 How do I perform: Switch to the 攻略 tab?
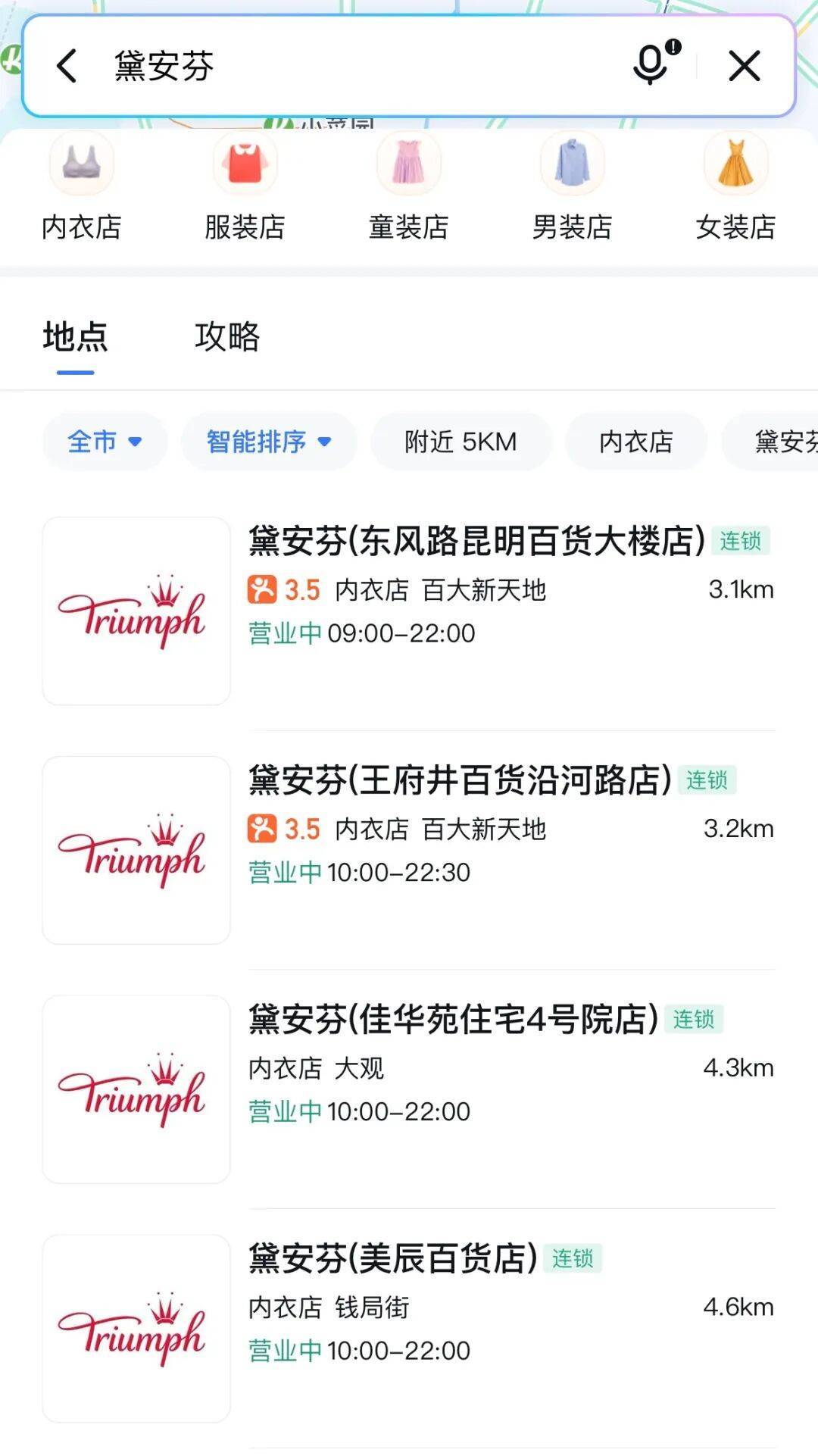[x=227, y=337]
